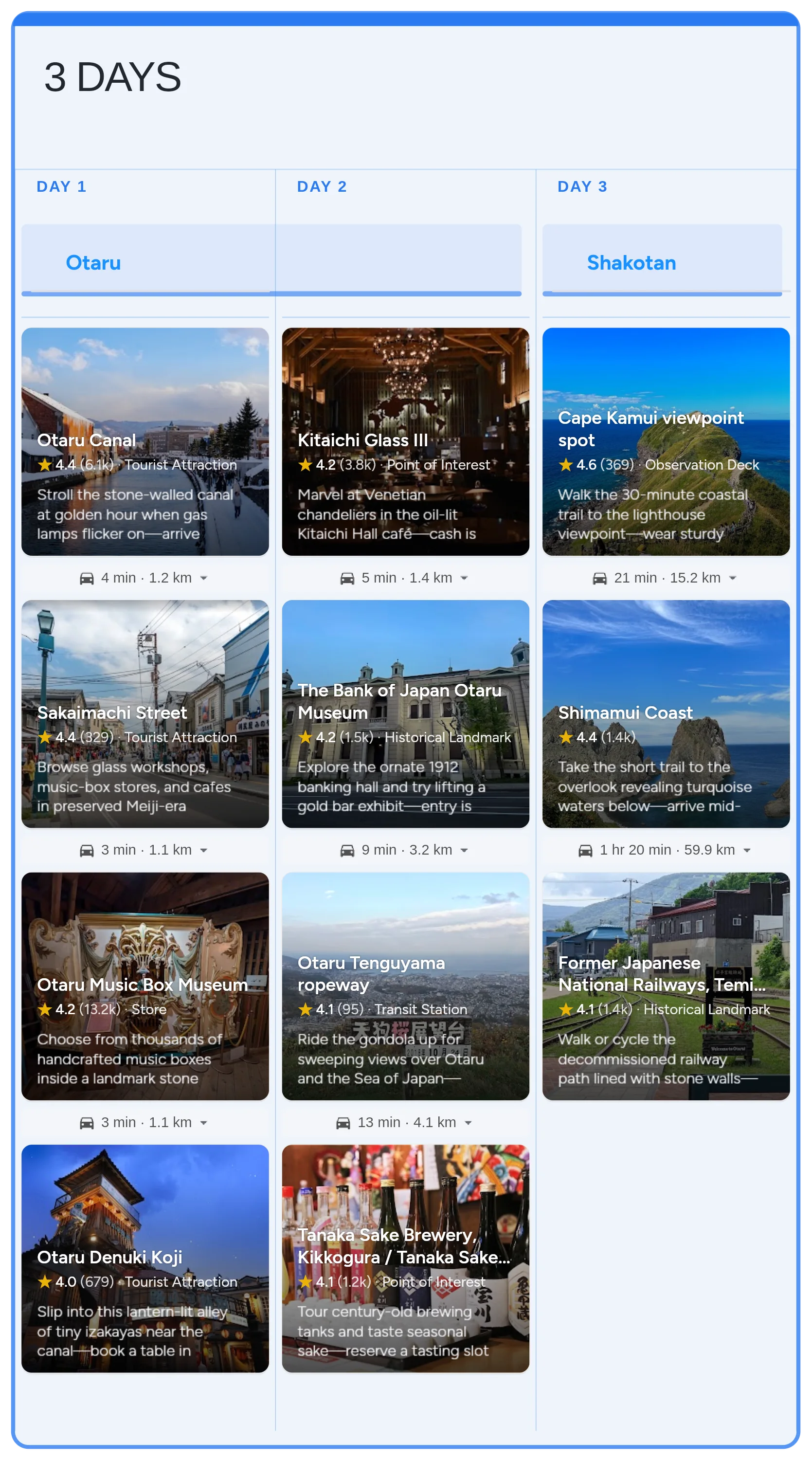This screenshot has width=812, height=1460.
Task: Open the Otaru Denuki Koji card
Action: pyautogui.click(x=145, y=1258)
